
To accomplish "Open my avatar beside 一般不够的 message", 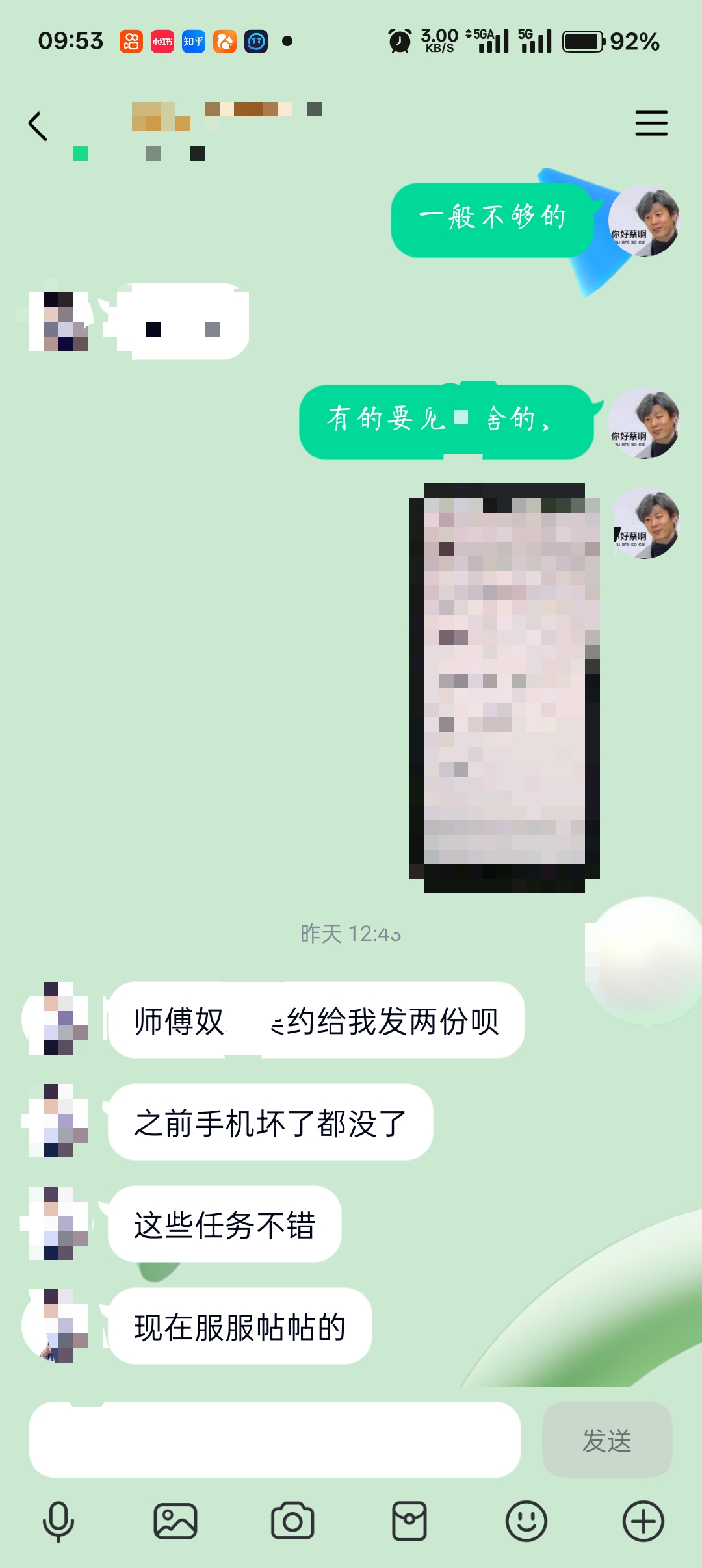I will [643, 220].
